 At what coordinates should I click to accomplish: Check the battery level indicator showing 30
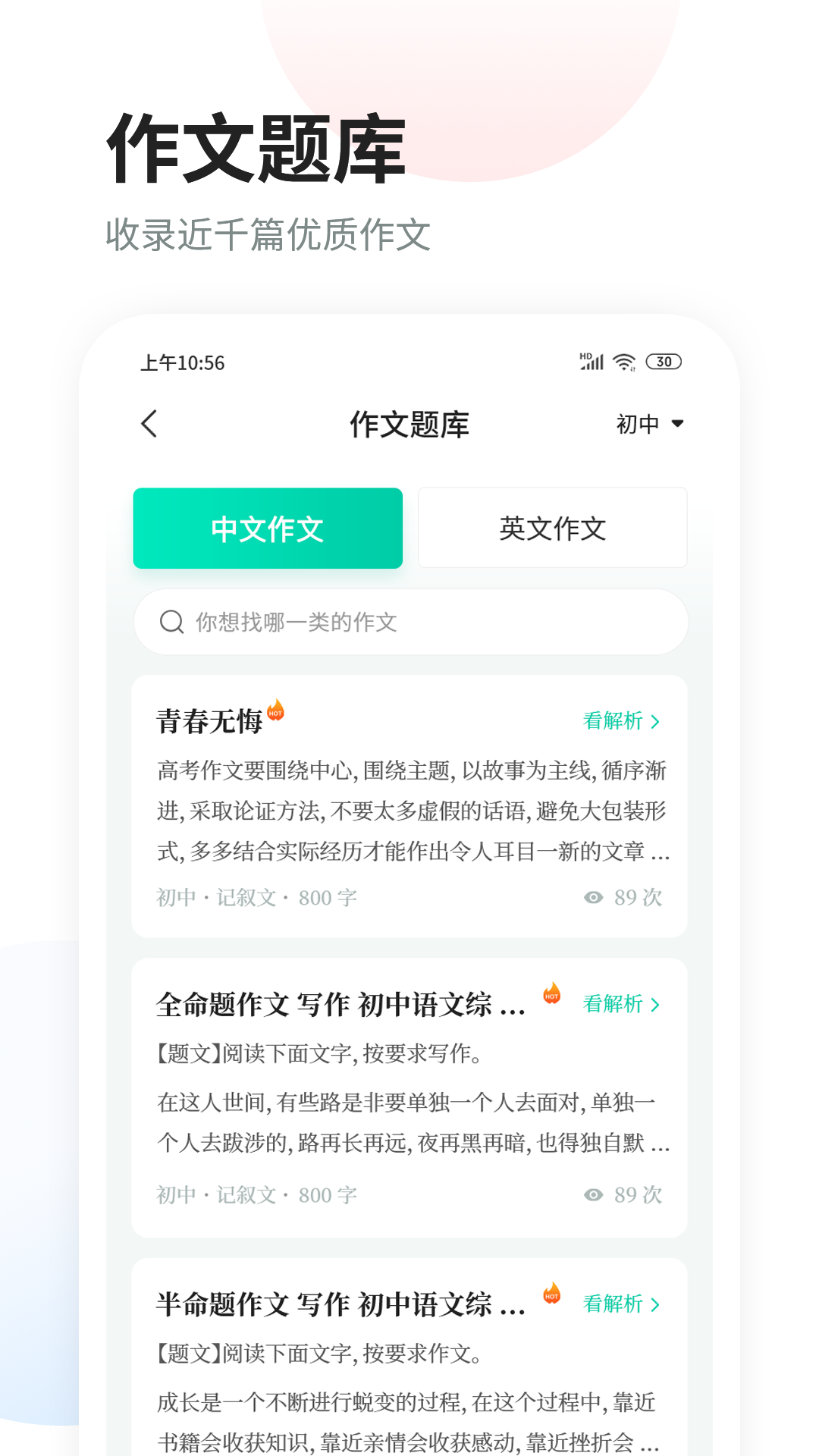pos(664,362)
